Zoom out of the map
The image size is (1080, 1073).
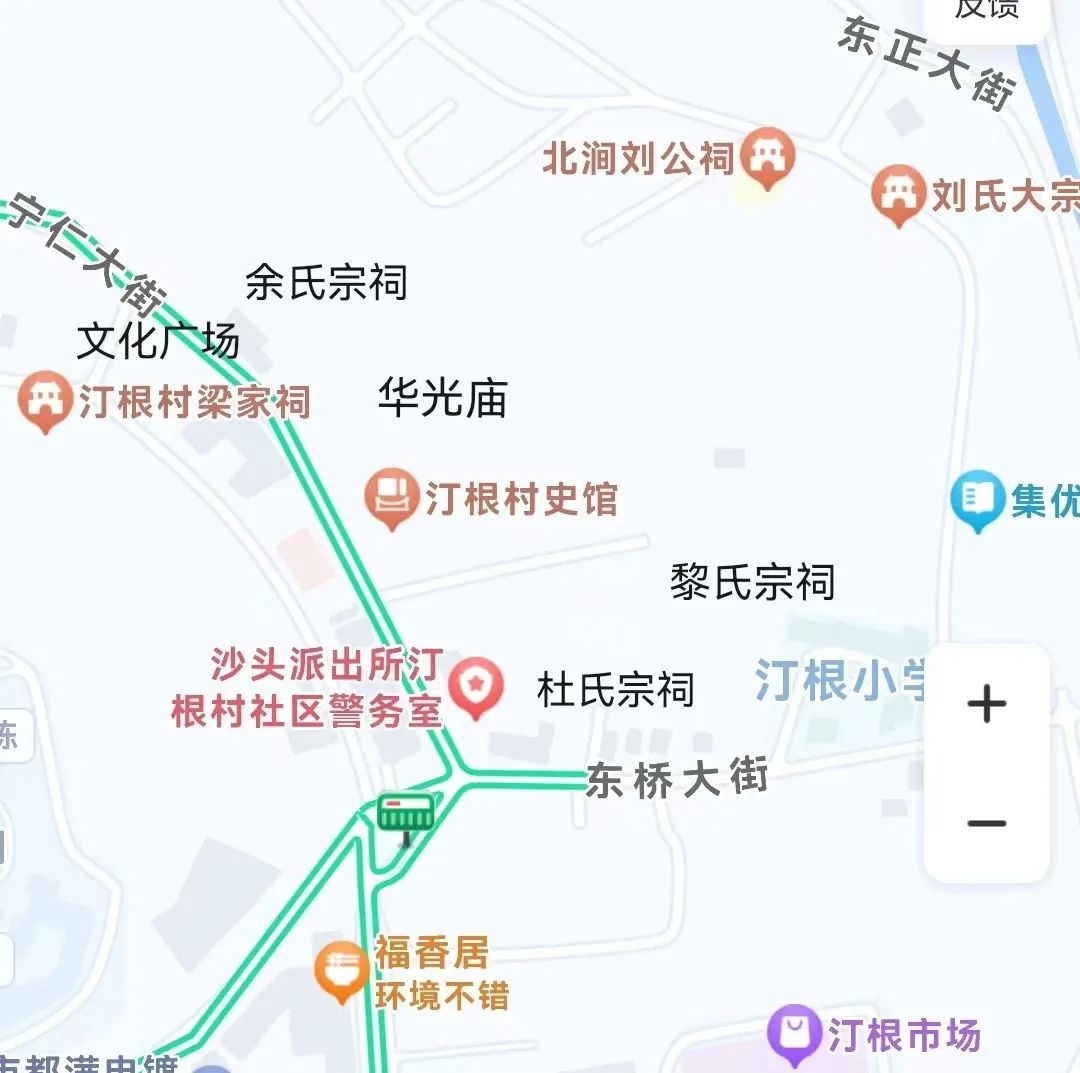[x=986, y=824]
